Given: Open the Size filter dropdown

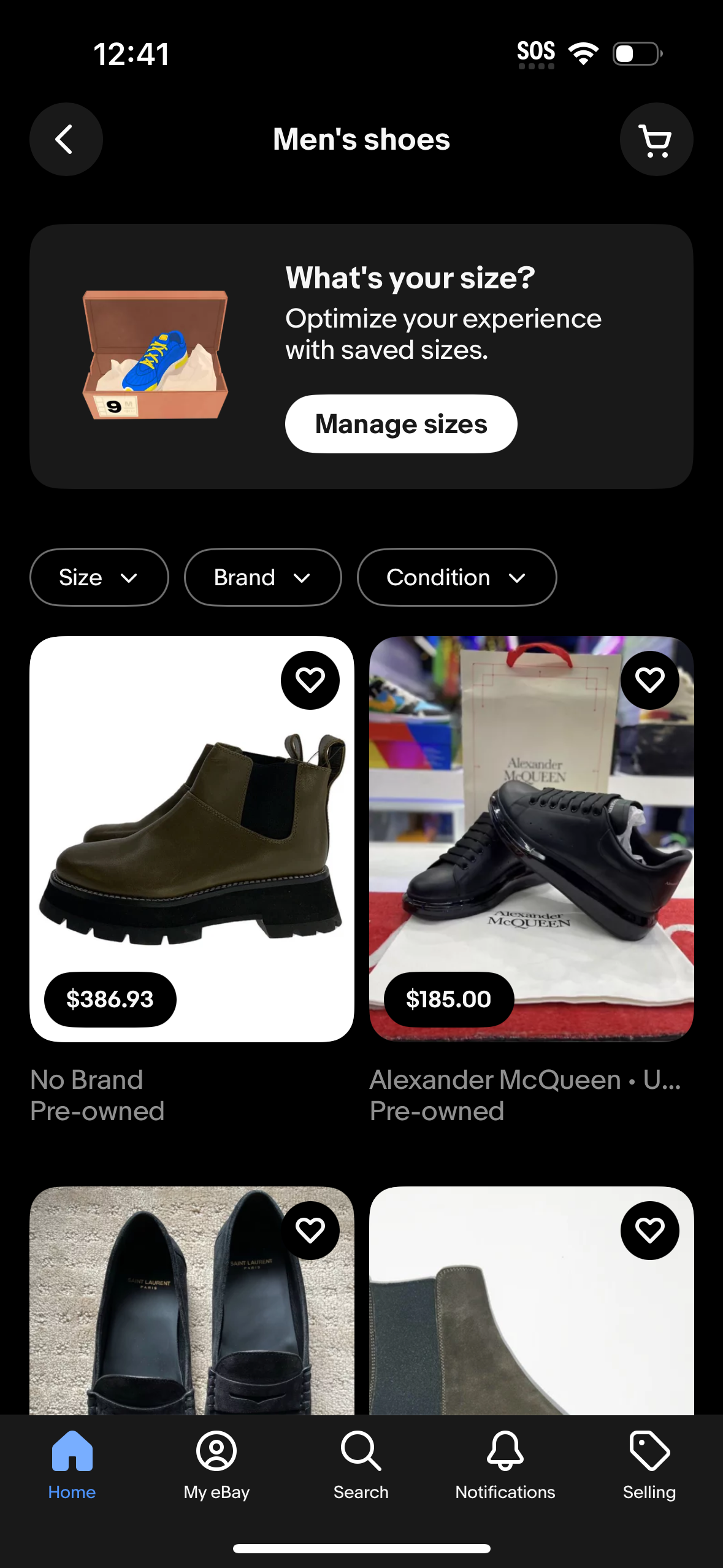Looking at the screenshot, I should (x=99, y=577).
